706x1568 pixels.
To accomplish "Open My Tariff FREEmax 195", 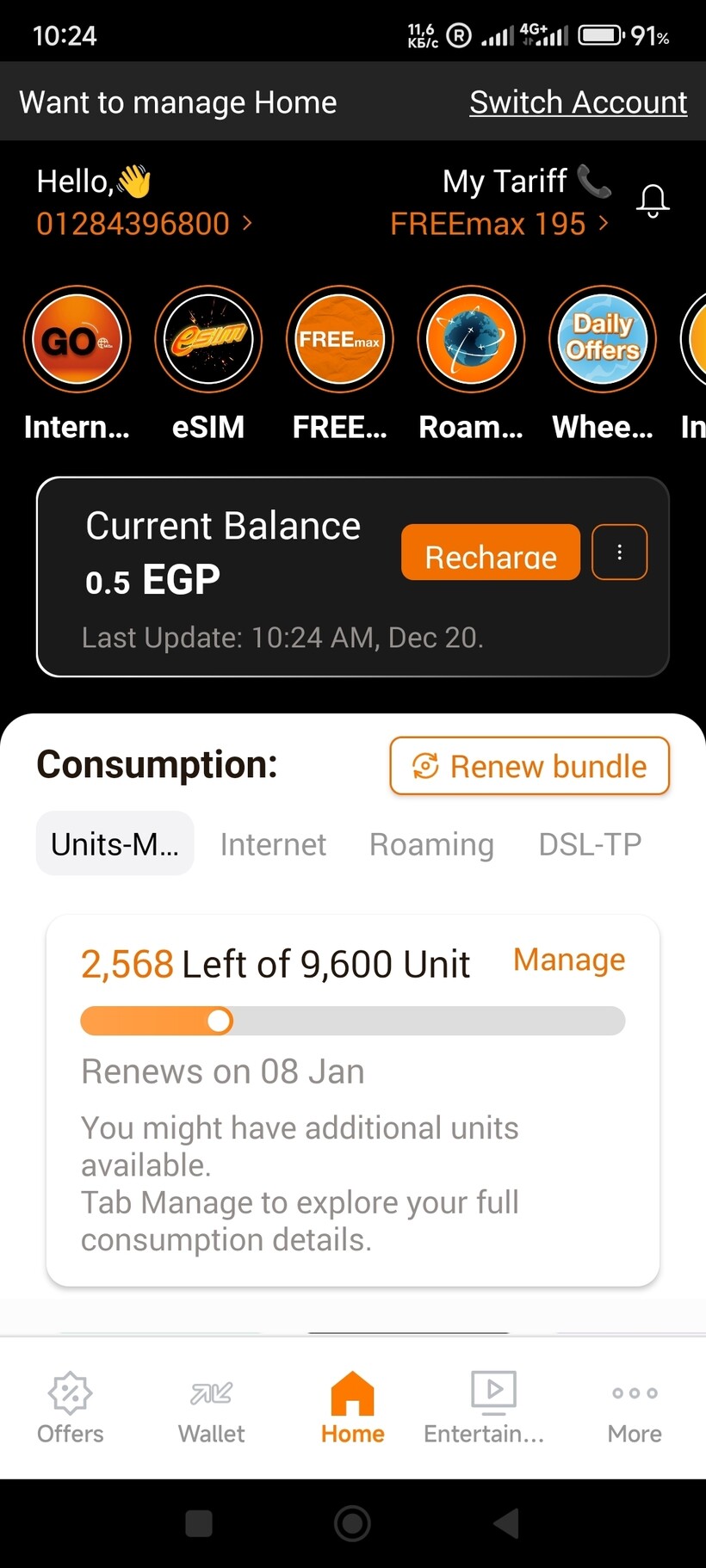I will click(500, 224).
